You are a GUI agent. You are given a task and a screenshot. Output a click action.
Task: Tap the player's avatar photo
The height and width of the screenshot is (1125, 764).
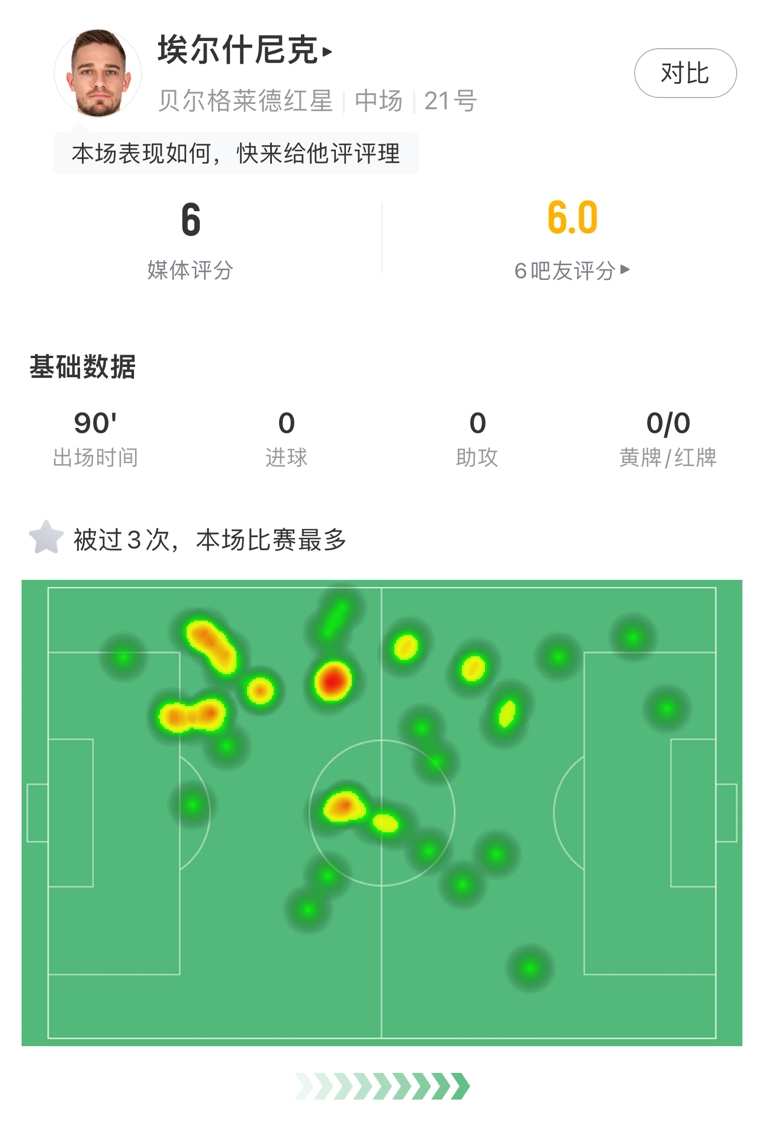click(x=98, y=76)
